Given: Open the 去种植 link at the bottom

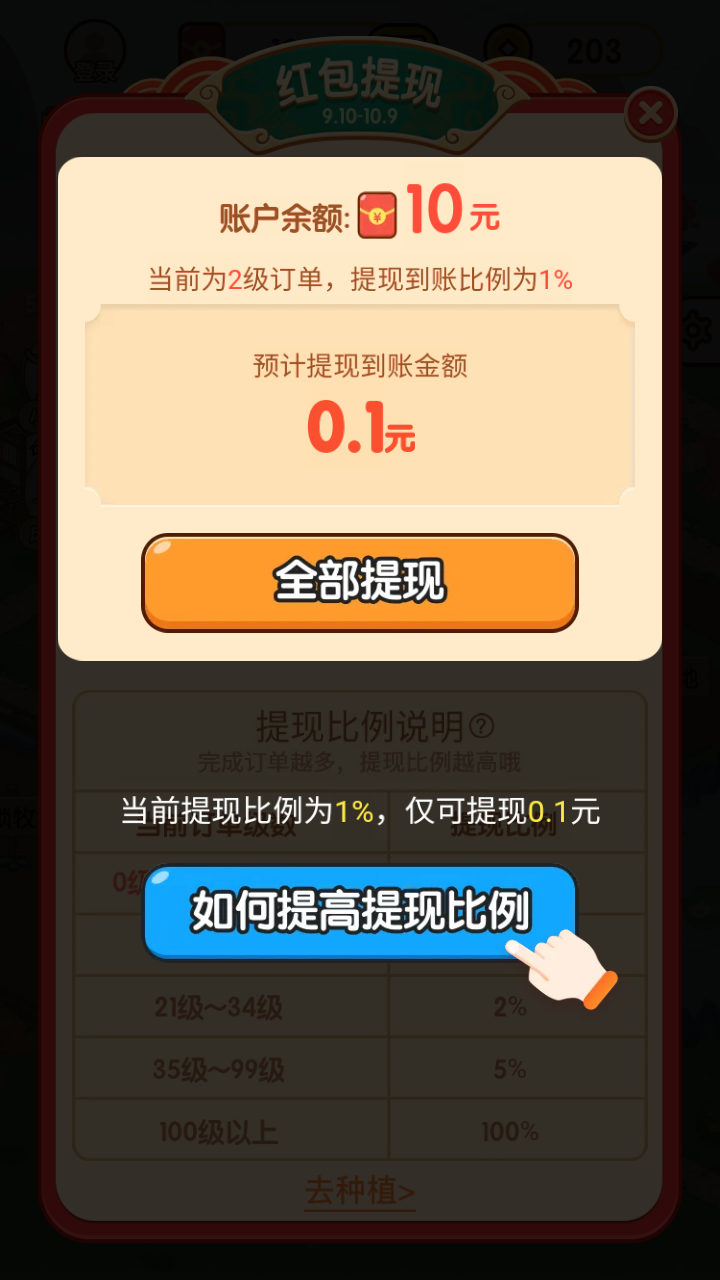Looking at the screenshot, I should click(x=358, y=1192).
